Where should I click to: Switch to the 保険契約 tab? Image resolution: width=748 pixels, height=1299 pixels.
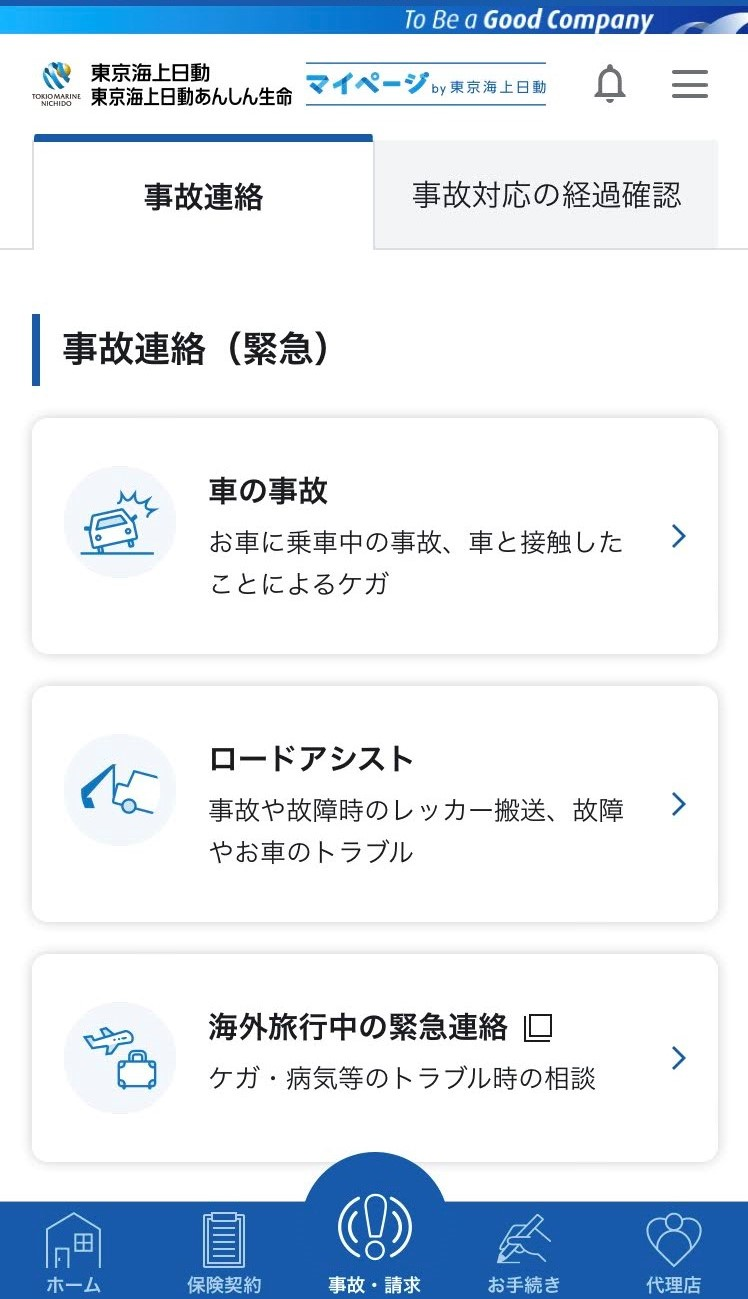(224, 1252)
